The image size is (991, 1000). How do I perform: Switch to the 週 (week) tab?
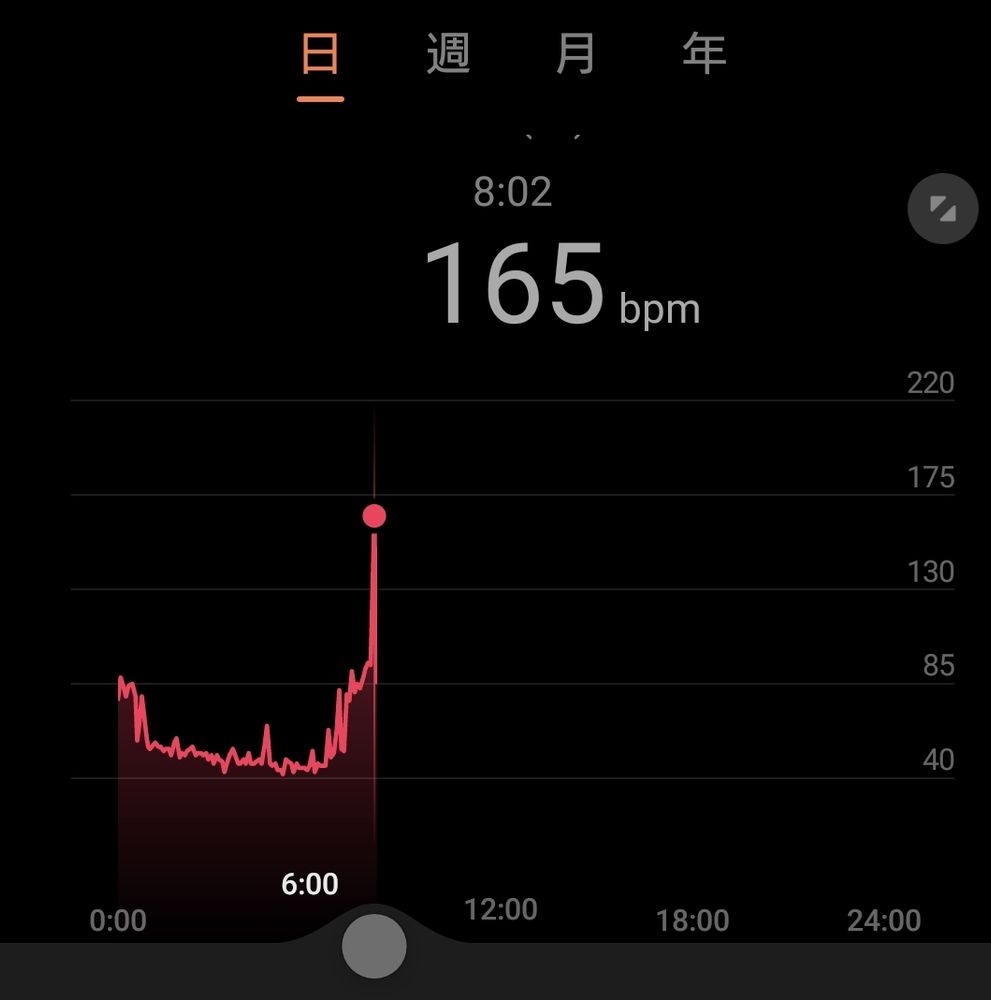(x=448, y=54)
